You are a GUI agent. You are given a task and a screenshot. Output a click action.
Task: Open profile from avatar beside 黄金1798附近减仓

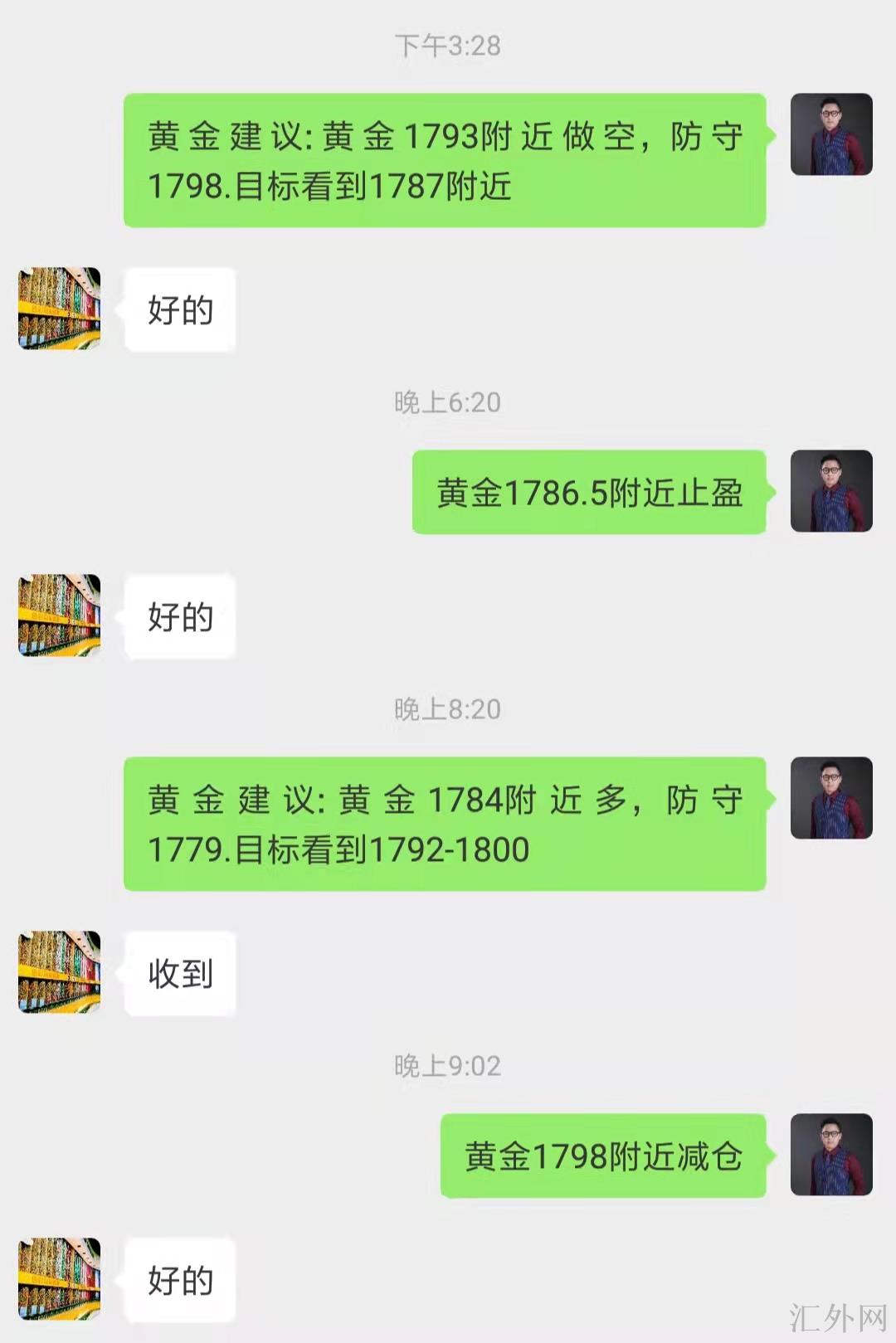[x=830, y=1155]
